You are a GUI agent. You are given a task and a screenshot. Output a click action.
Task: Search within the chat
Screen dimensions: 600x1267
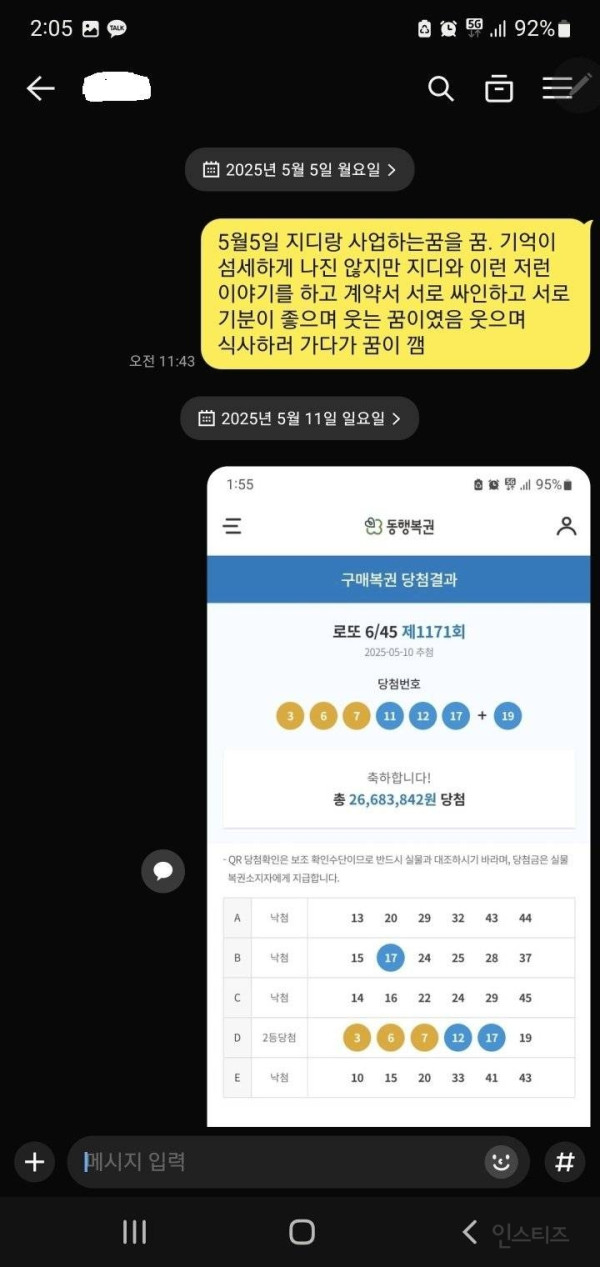pyautogui.click(x=441, y=88)
